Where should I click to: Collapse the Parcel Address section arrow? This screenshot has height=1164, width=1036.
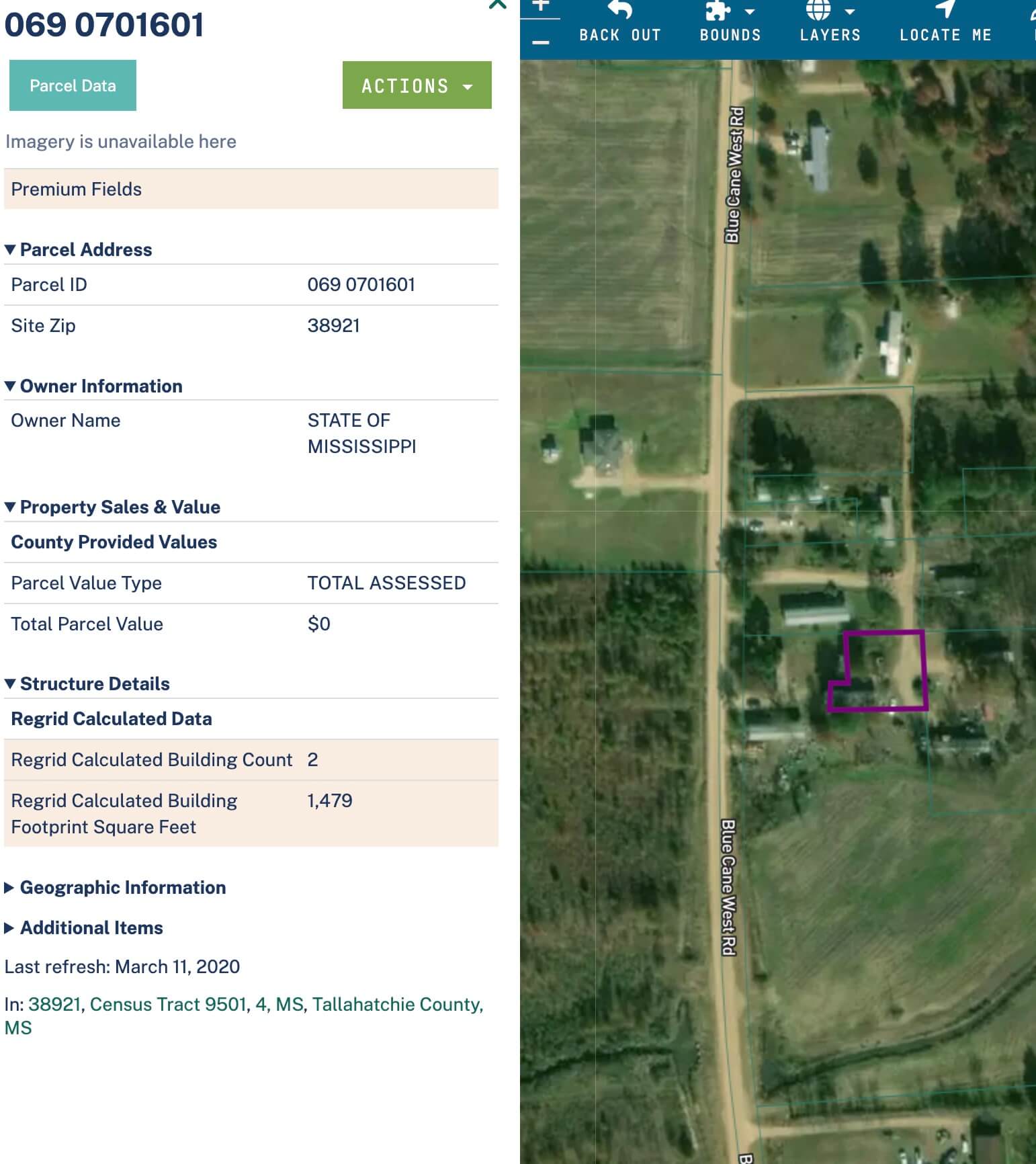(x=10, y=249)
